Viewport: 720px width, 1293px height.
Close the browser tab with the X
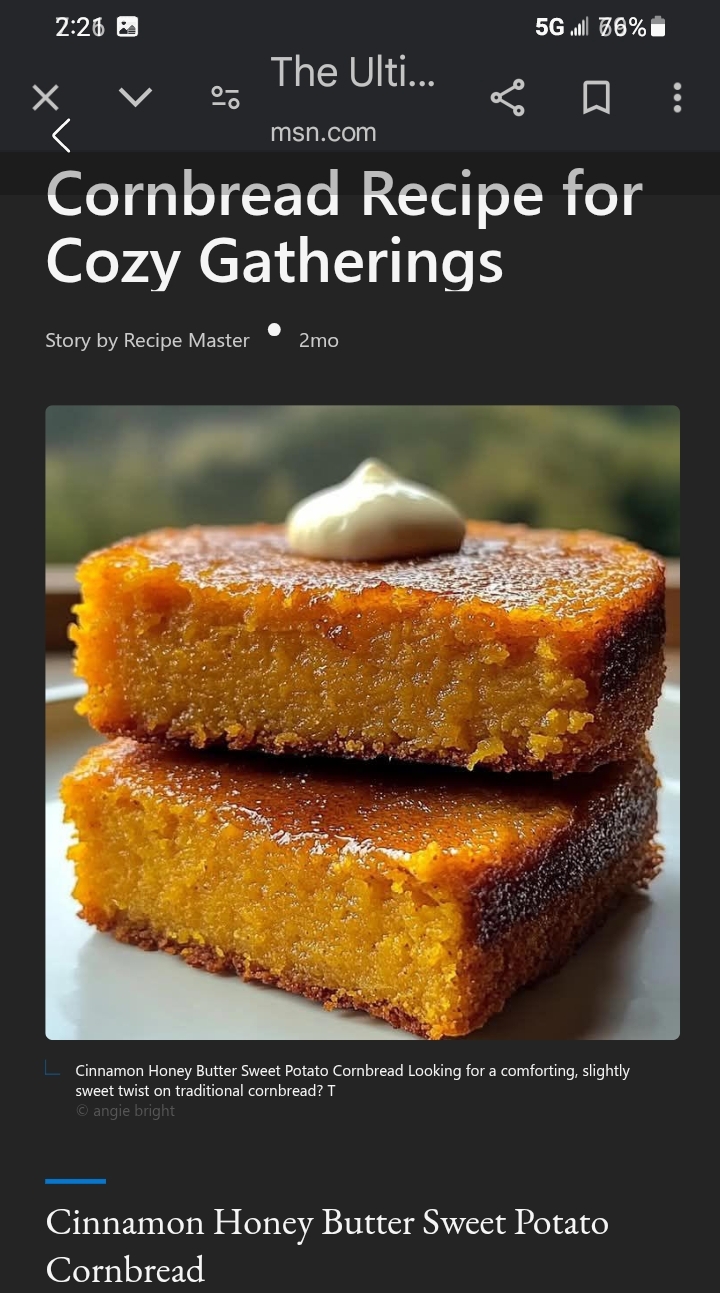45,97
